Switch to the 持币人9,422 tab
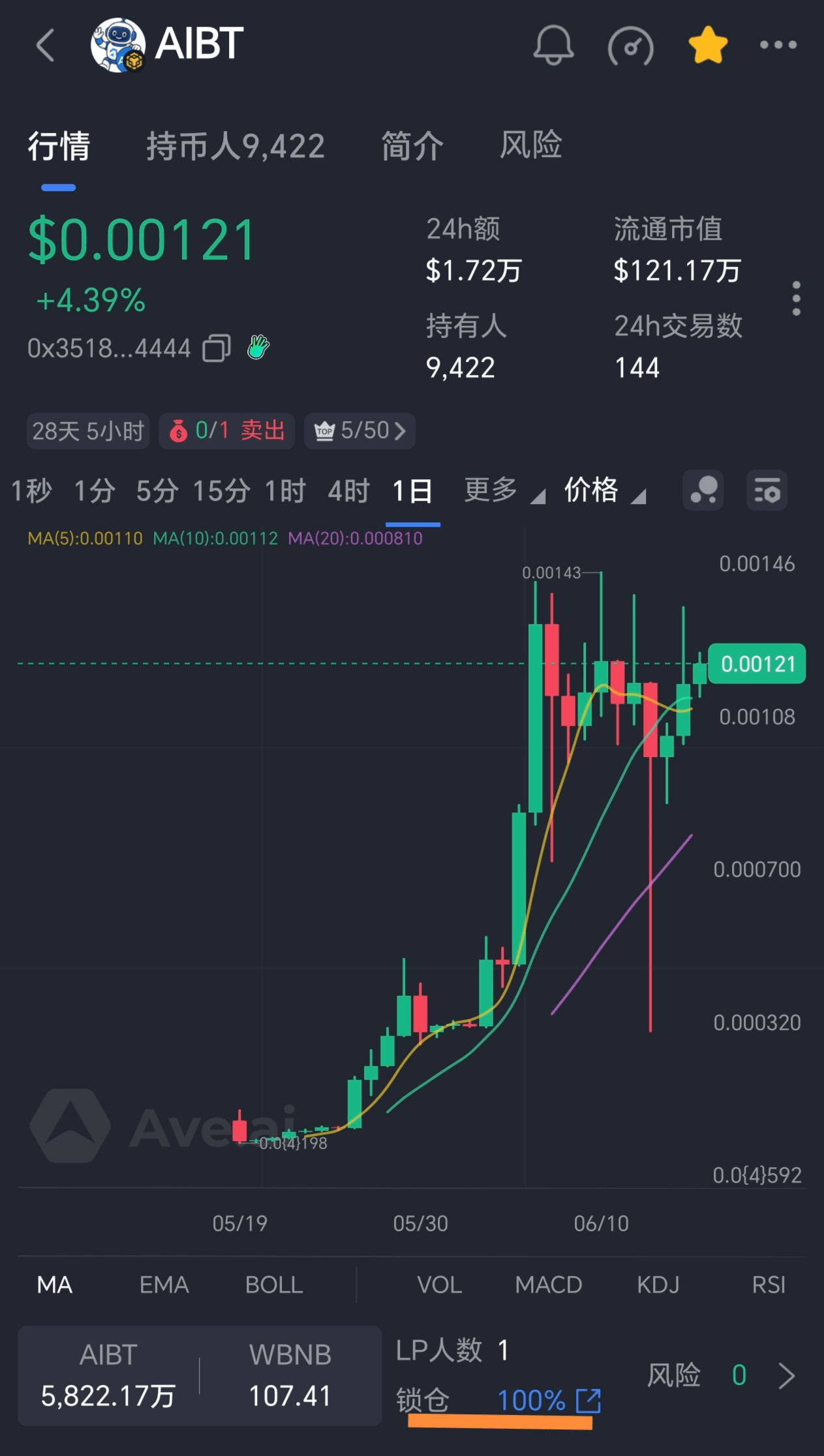Screen dimensions: 824x1456 235,145
